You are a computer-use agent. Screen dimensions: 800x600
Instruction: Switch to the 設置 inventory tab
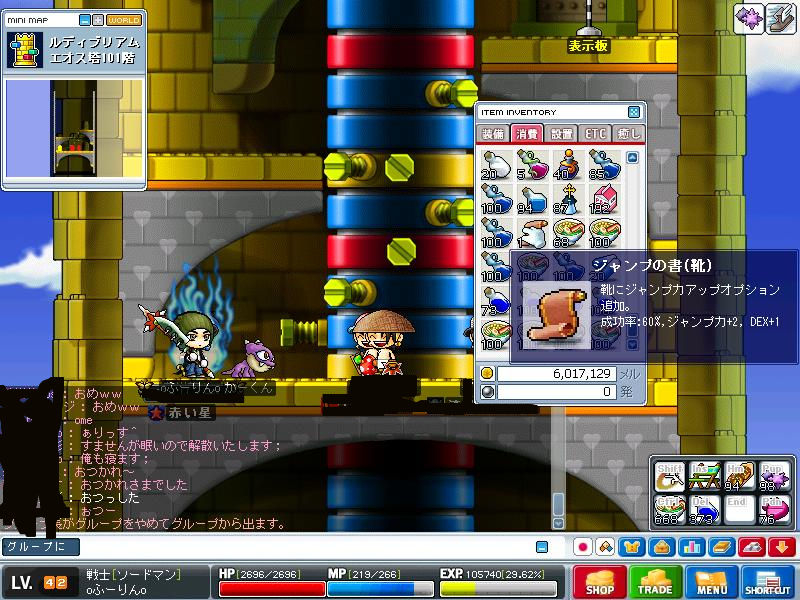tap(562, 133)
